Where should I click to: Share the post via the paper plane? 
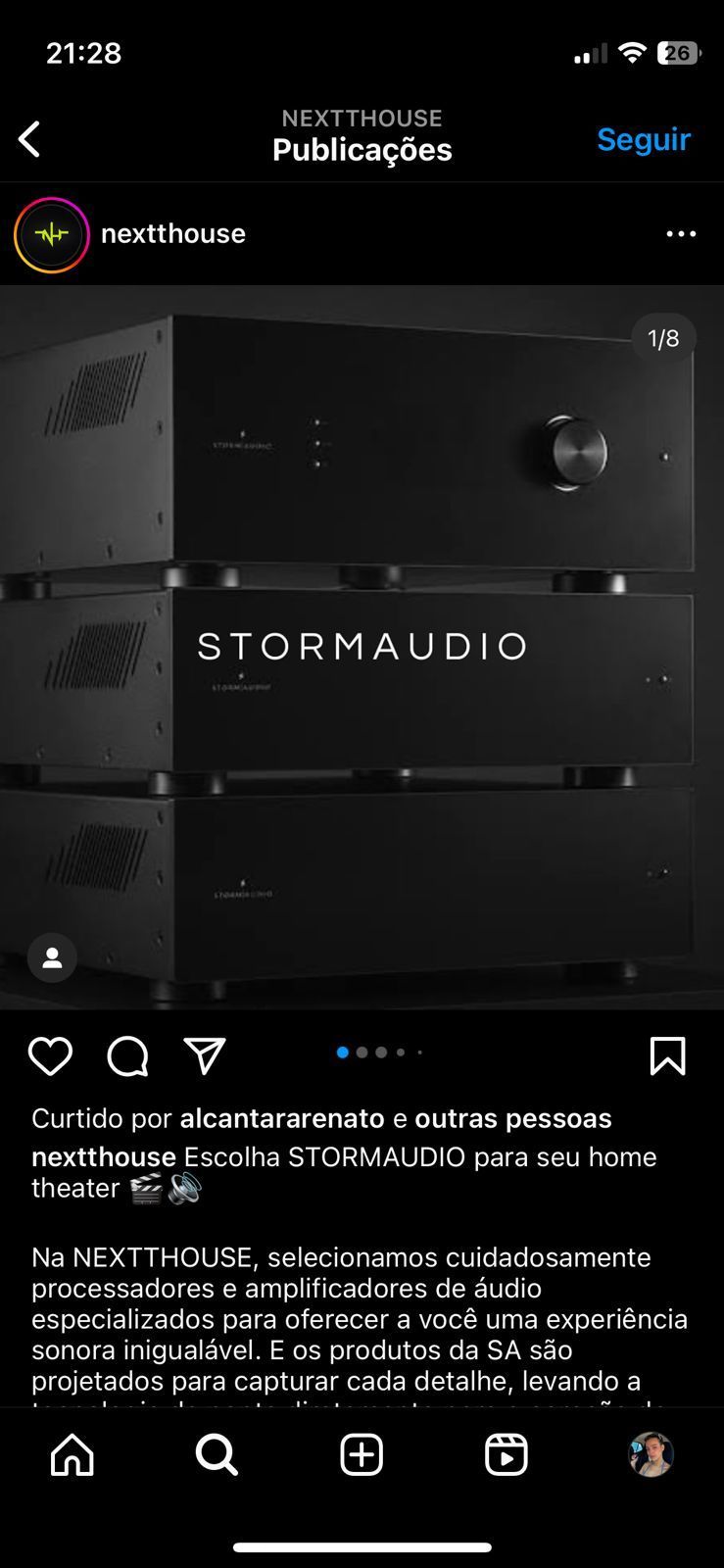tap(205, 1056)
